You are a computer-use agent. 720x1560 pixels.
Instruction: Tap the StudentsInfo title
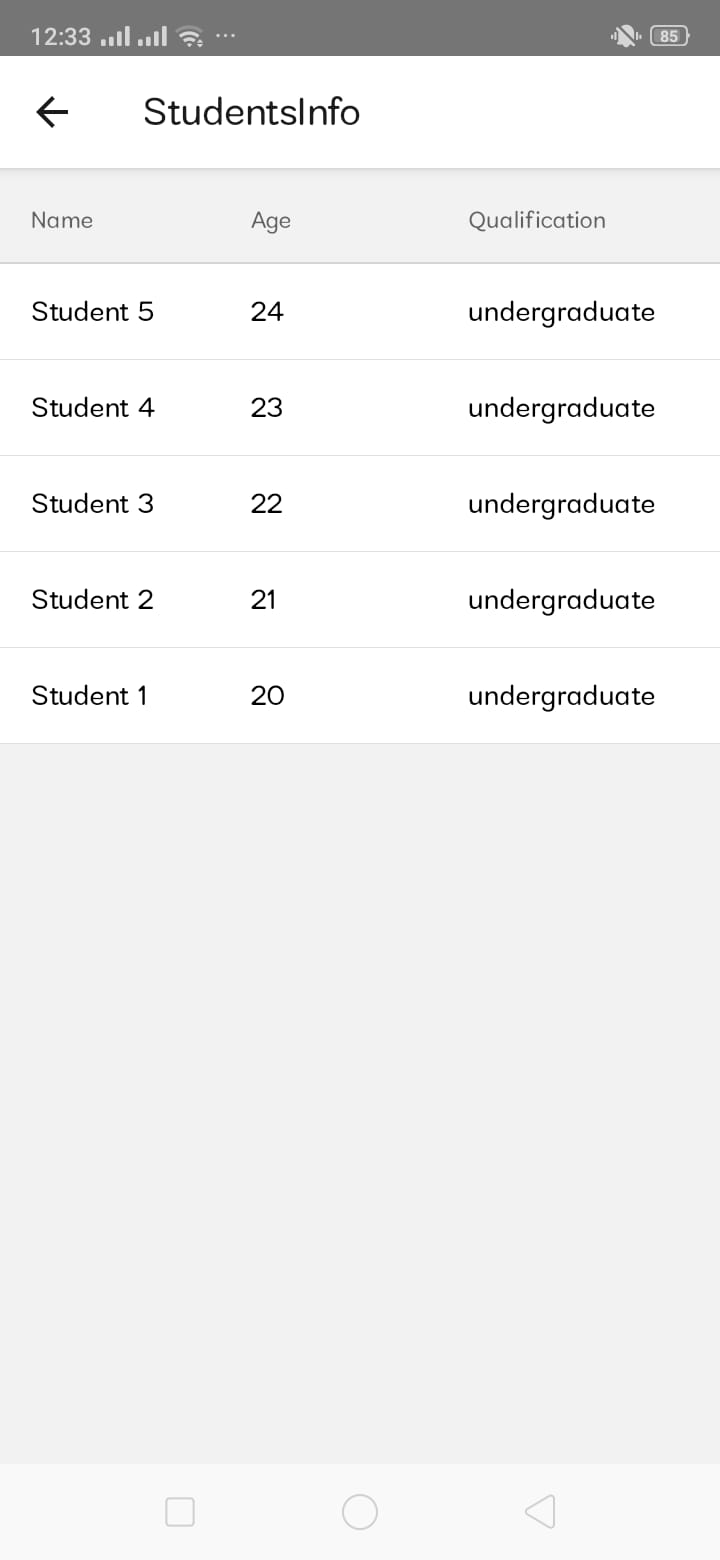point(252,111)
